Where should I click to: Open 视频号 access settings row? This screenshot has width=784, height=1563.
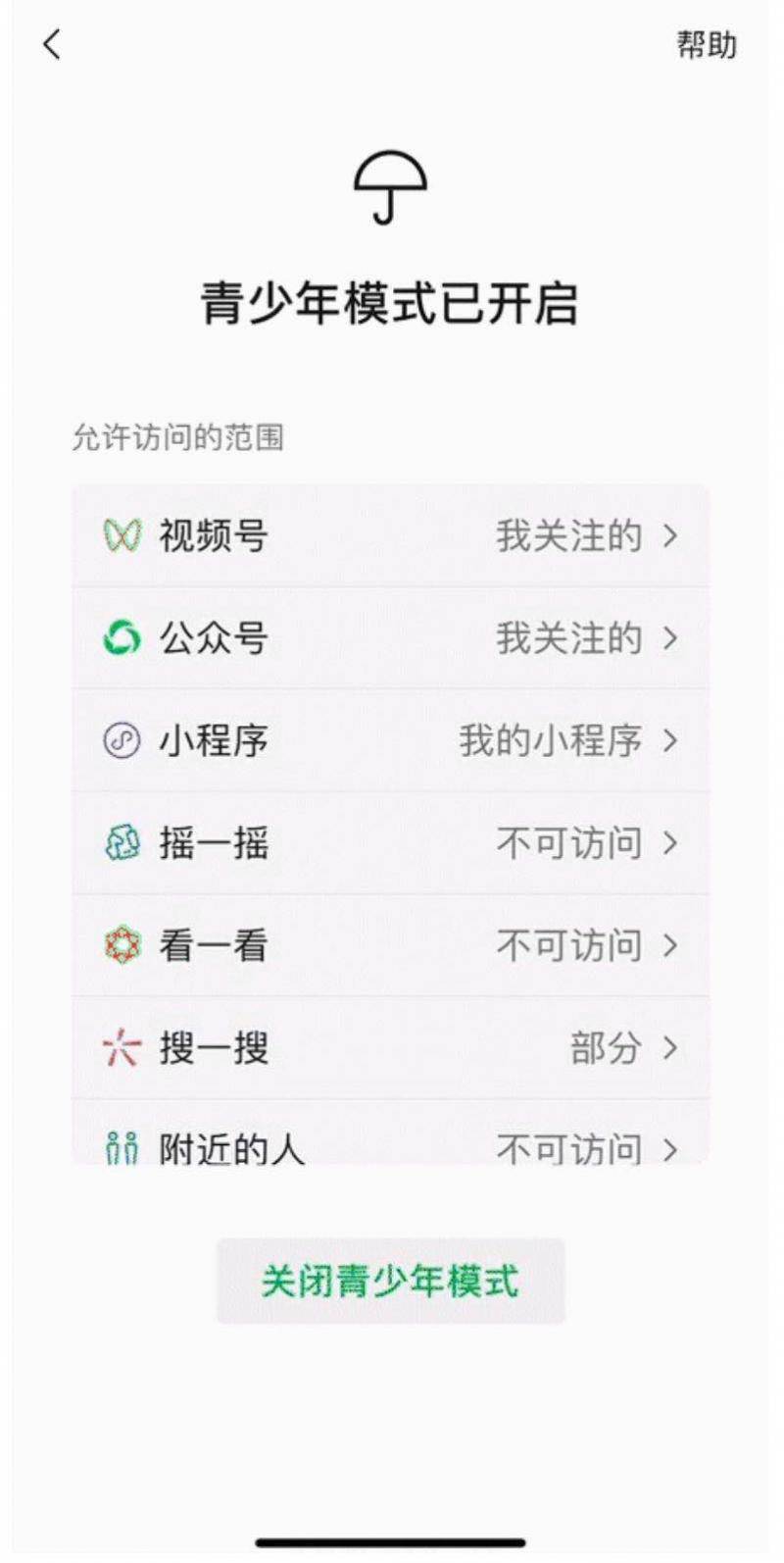tap(392, 535)
